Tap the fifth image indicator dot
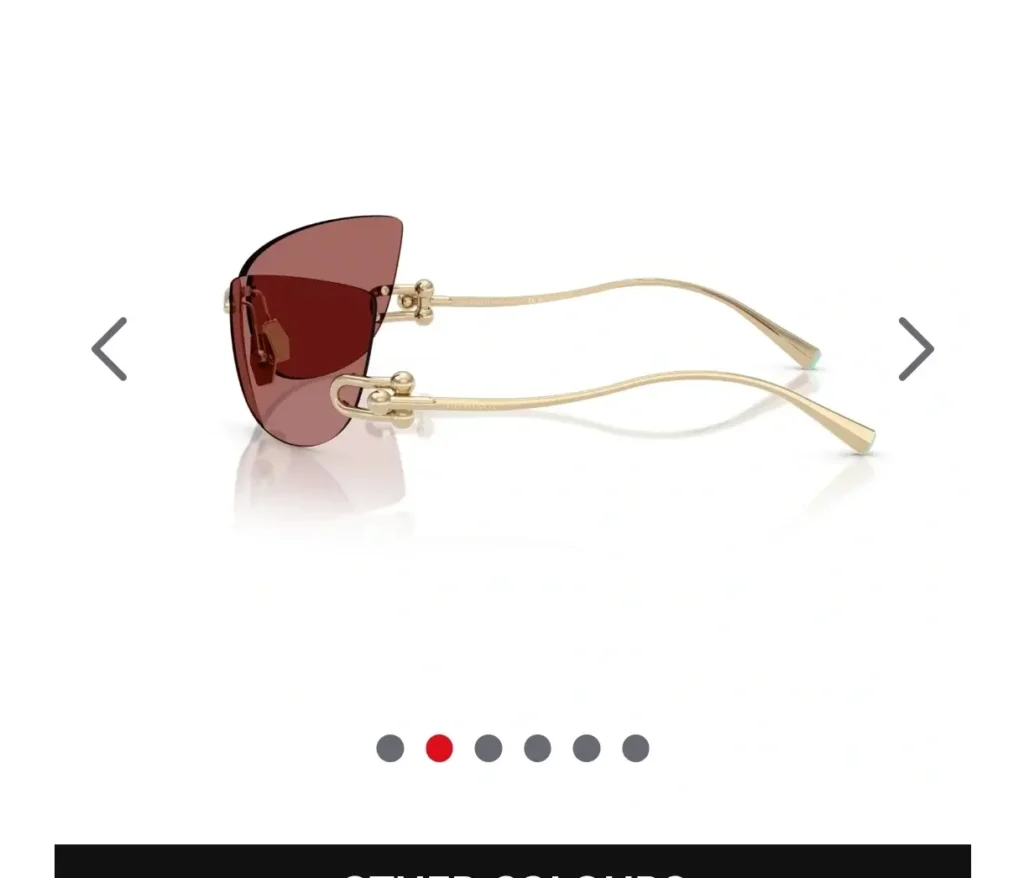Viewport: 1024px width, 878px height. point(586,748)
